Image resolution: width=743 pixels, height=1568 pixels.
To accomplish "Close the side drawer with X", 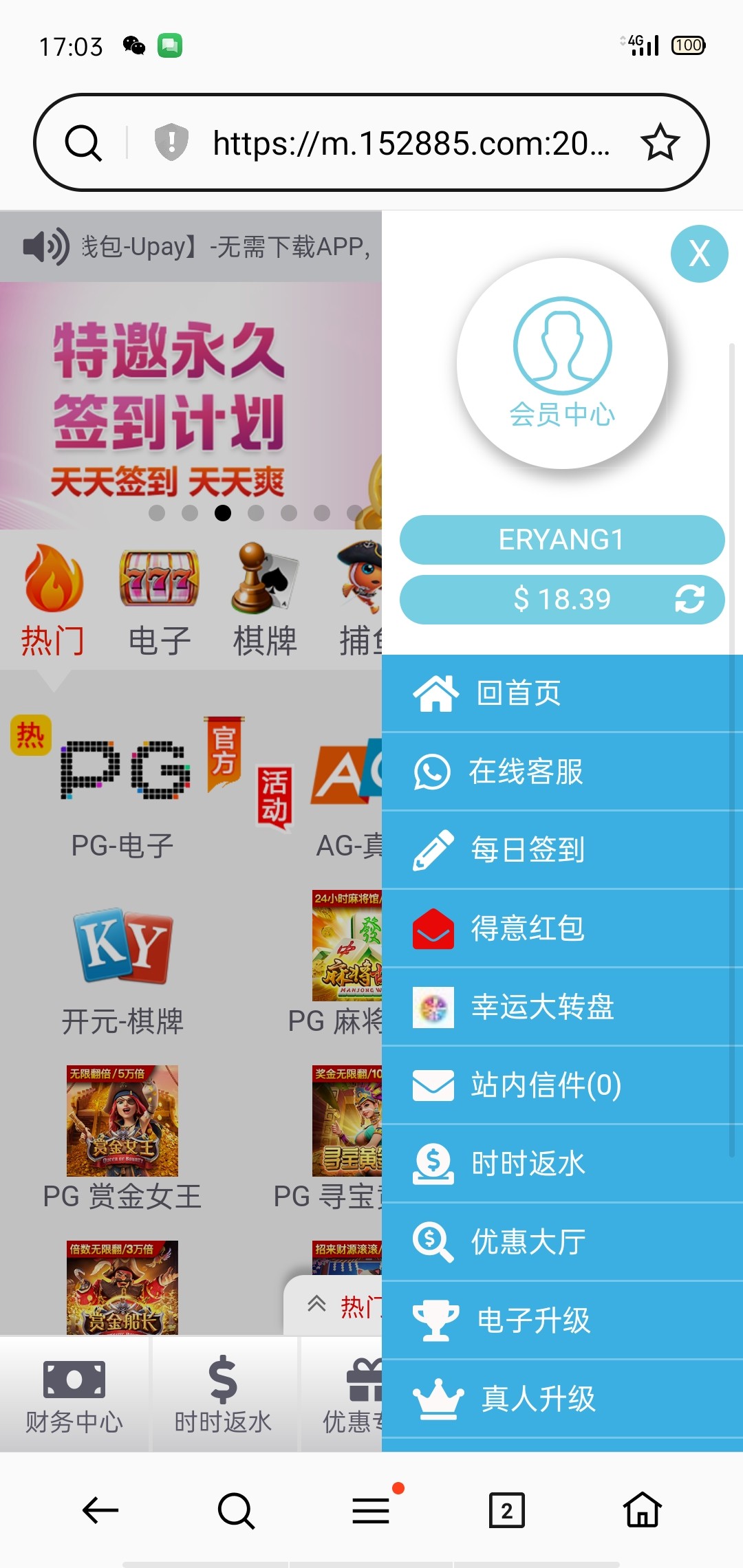I will click(699, 254).
